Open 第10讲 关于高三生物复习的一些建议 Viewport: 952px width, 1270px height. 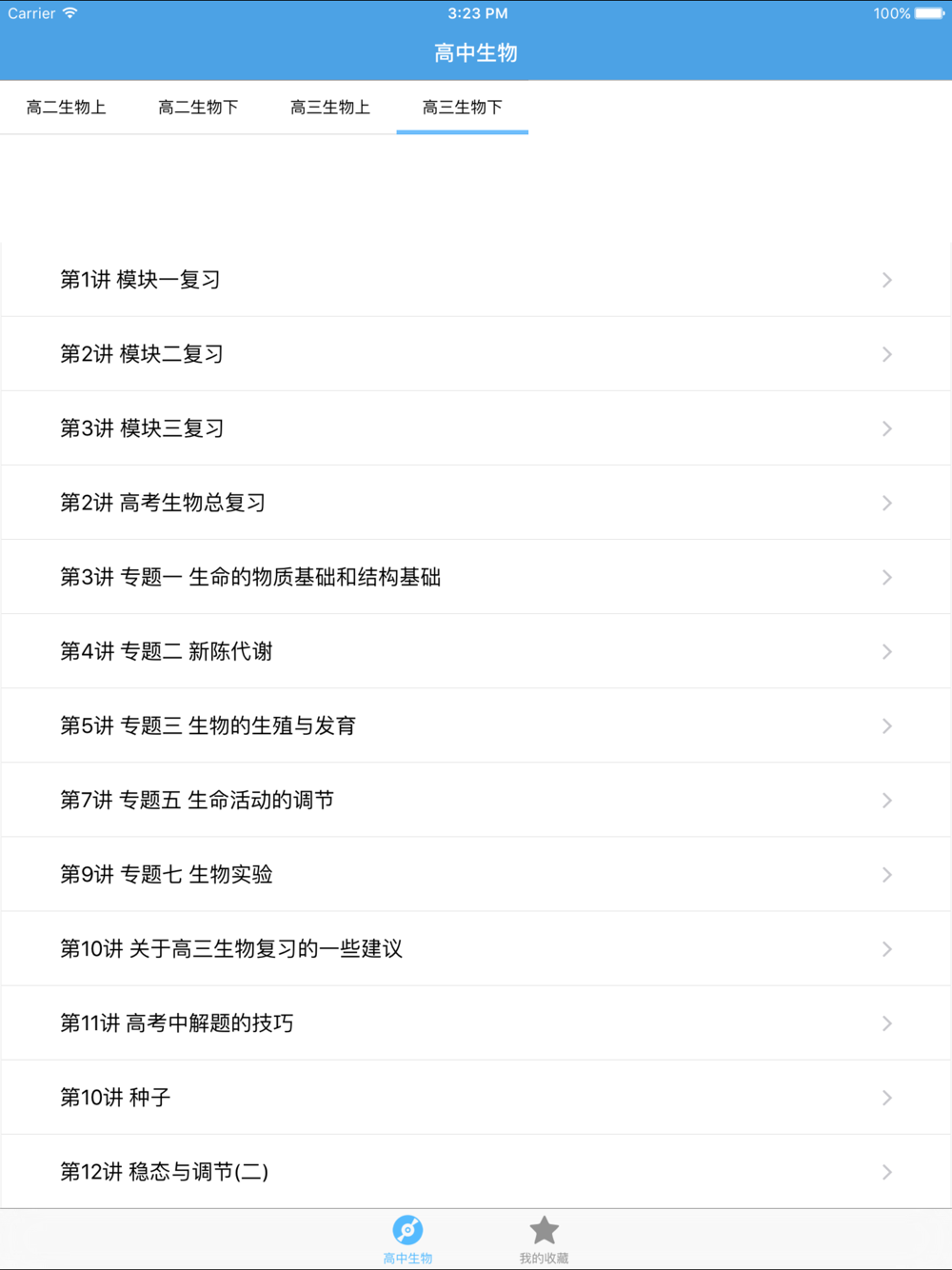point(476,948)
